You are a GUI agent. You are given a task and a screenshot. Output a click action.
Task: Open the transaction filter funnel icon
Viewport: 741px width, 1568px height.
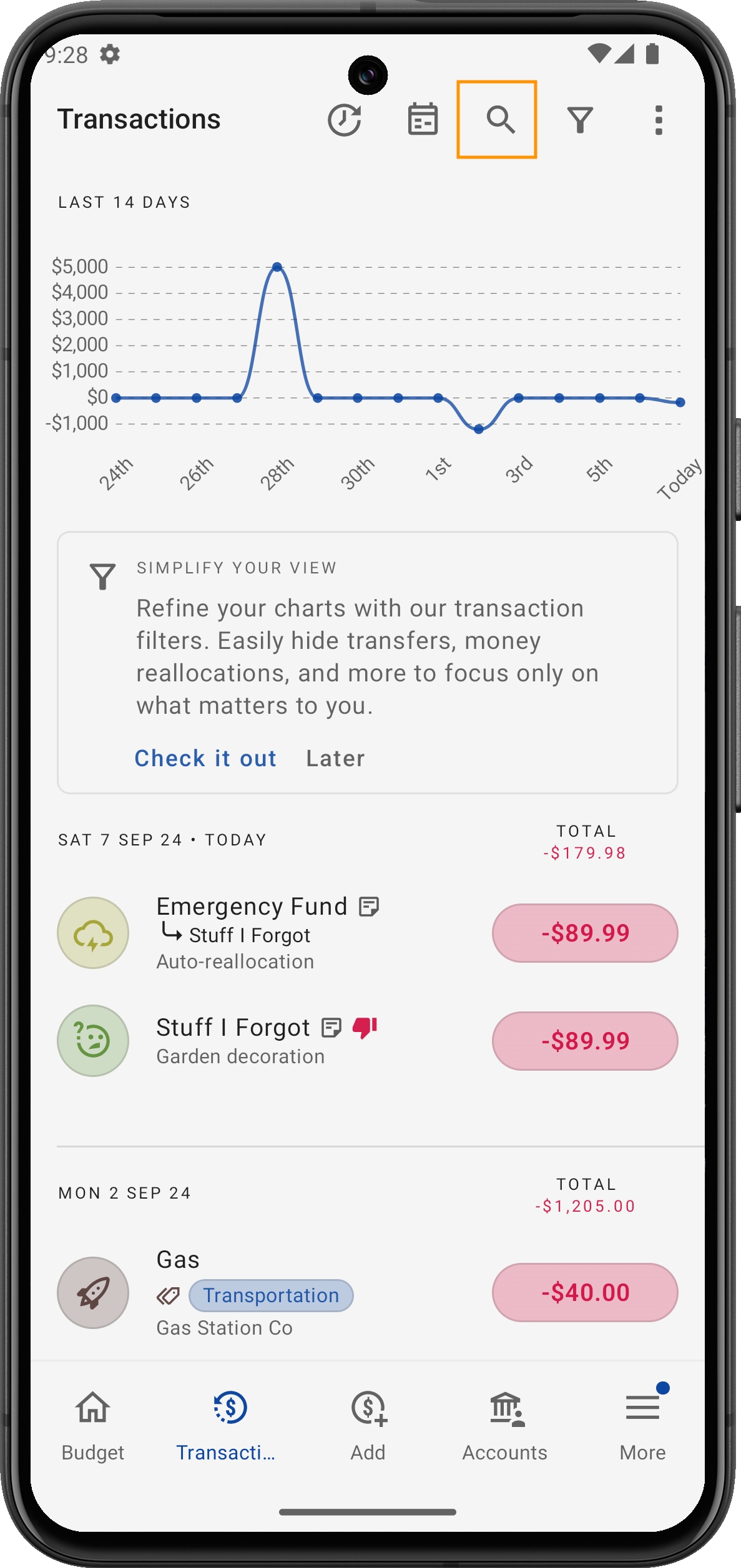[x=580, y=120]
